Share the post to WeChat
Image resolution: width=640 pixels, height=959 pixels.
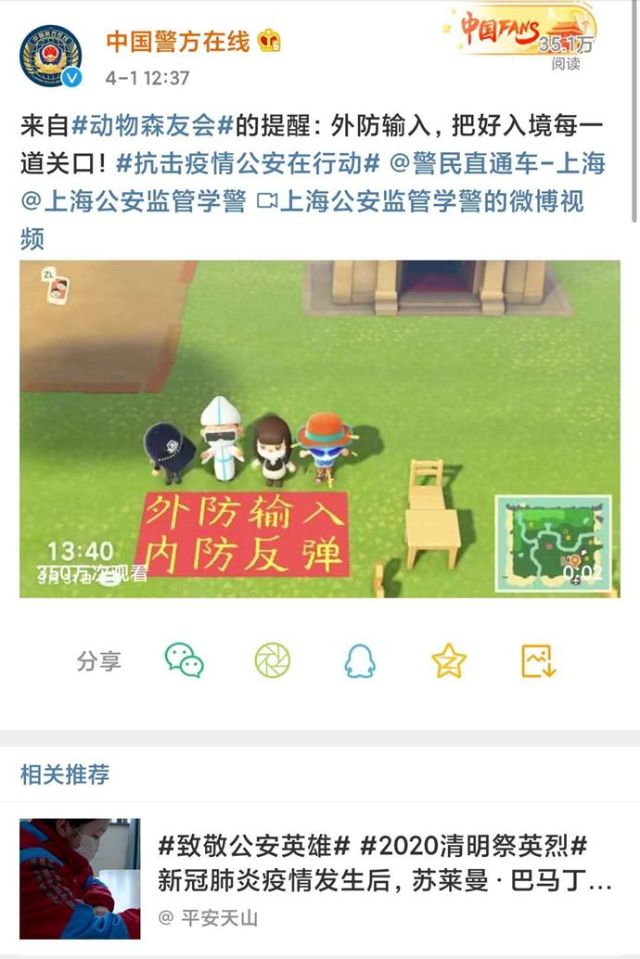[x=185, y=660]
